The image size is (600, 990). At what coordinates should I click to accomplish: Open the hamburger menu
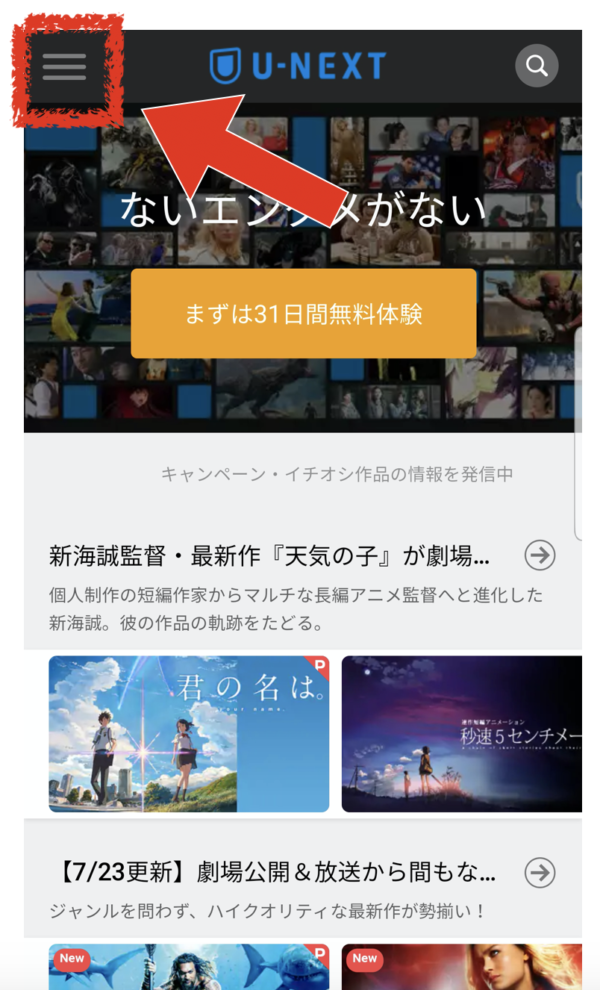[64, 66]
